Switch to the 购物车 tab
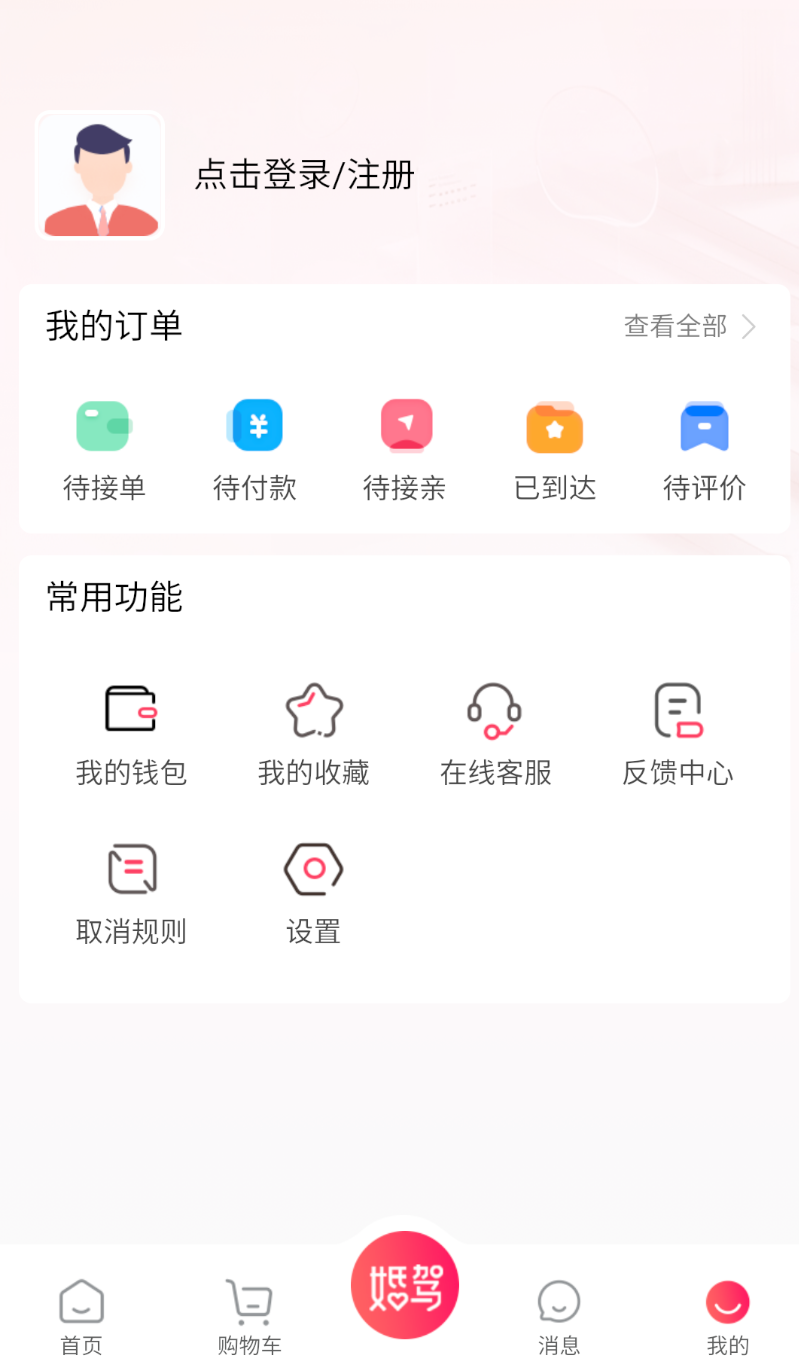Viewport: 799px width, 1370px height. click(249, 1315)
